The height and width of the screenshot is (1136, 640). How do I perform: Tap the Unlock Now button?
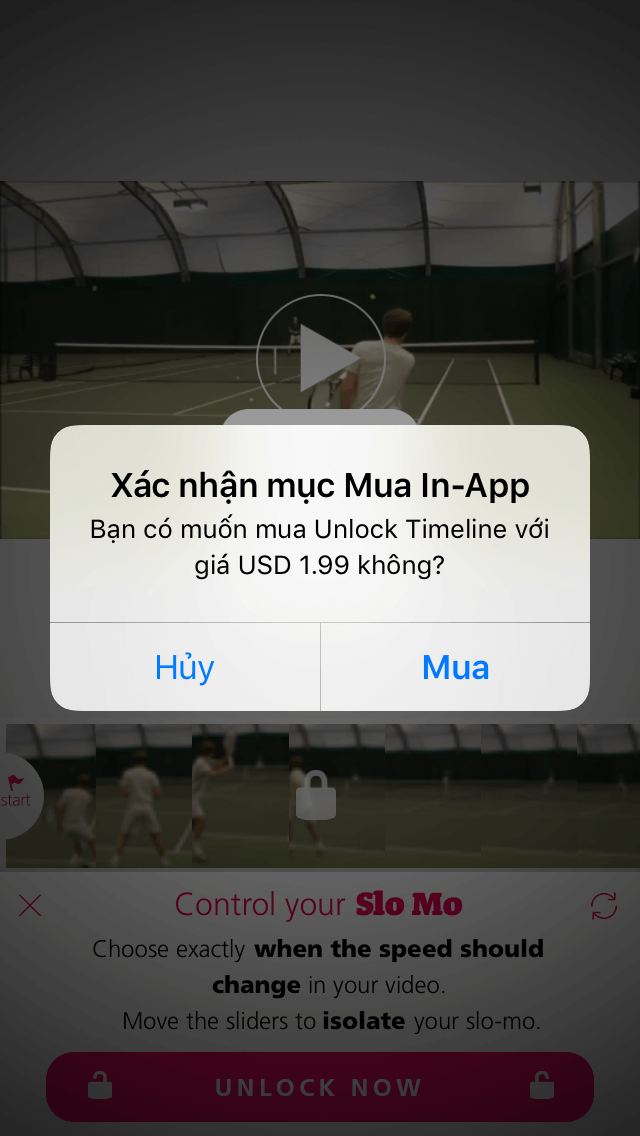[x=320, y=1087]
